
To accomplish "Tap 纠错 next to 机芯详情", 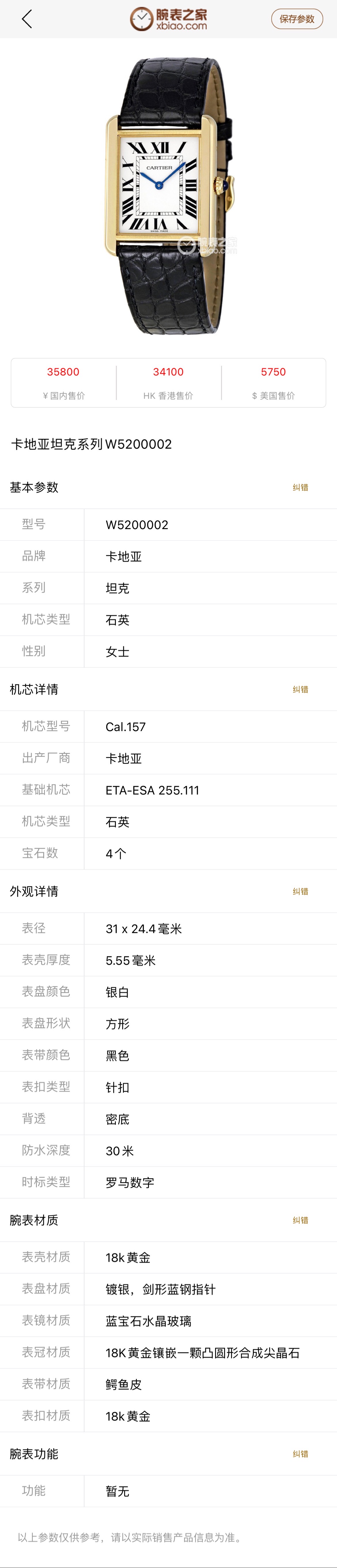I will pos(300,690).
